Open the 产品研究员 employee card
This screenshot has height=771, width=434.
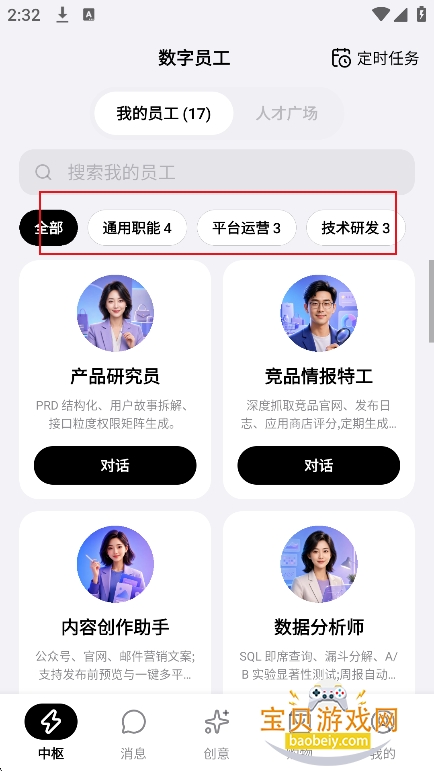115,380
